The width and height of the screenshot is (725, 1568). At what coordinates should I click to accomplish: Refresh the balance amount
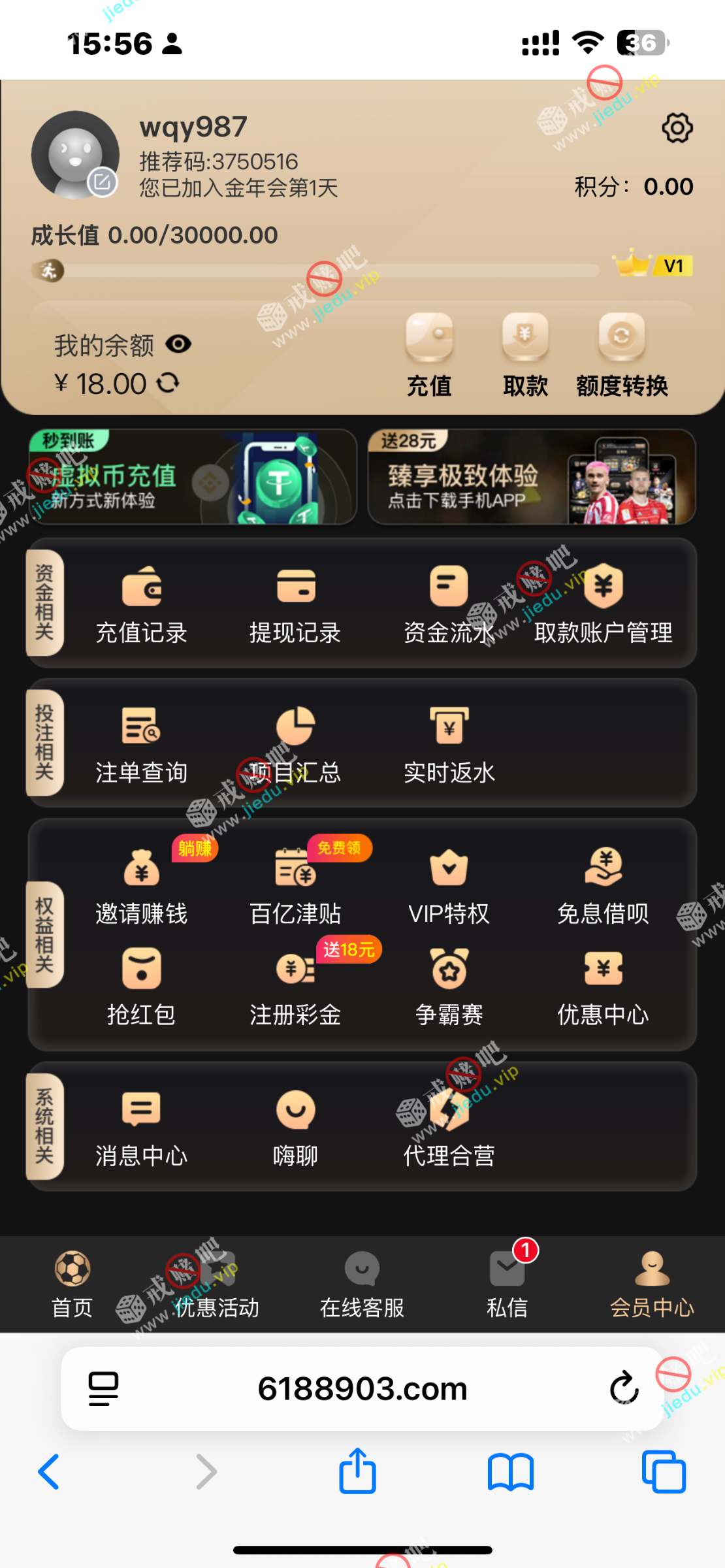[169, 383]
